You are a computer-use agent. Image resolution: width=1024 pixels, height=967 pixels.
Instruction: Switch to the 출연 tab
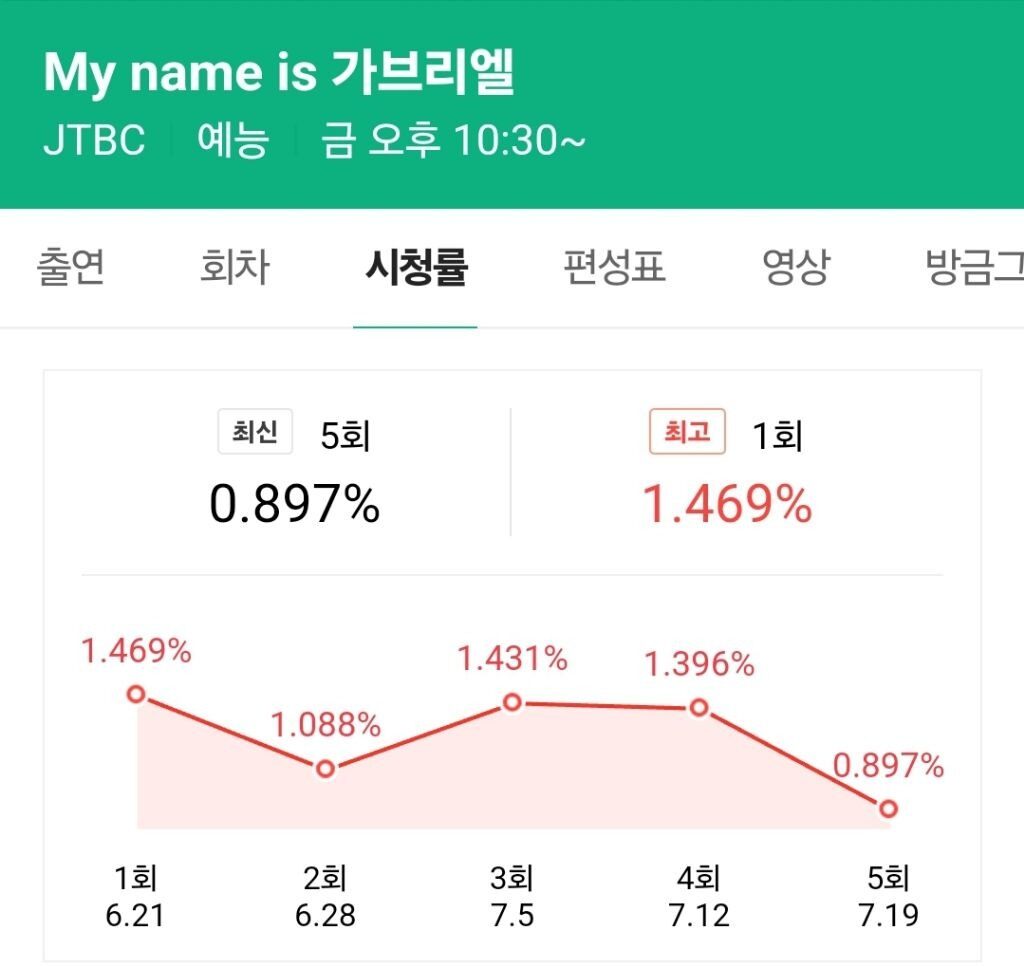coord(71,268)
